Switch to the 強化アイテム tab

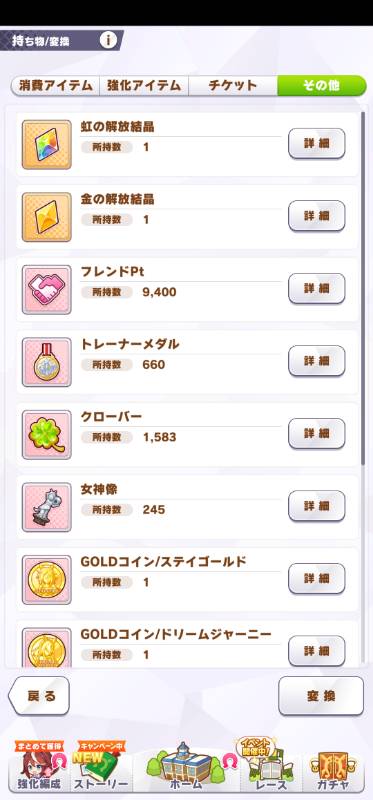[144, 86]
